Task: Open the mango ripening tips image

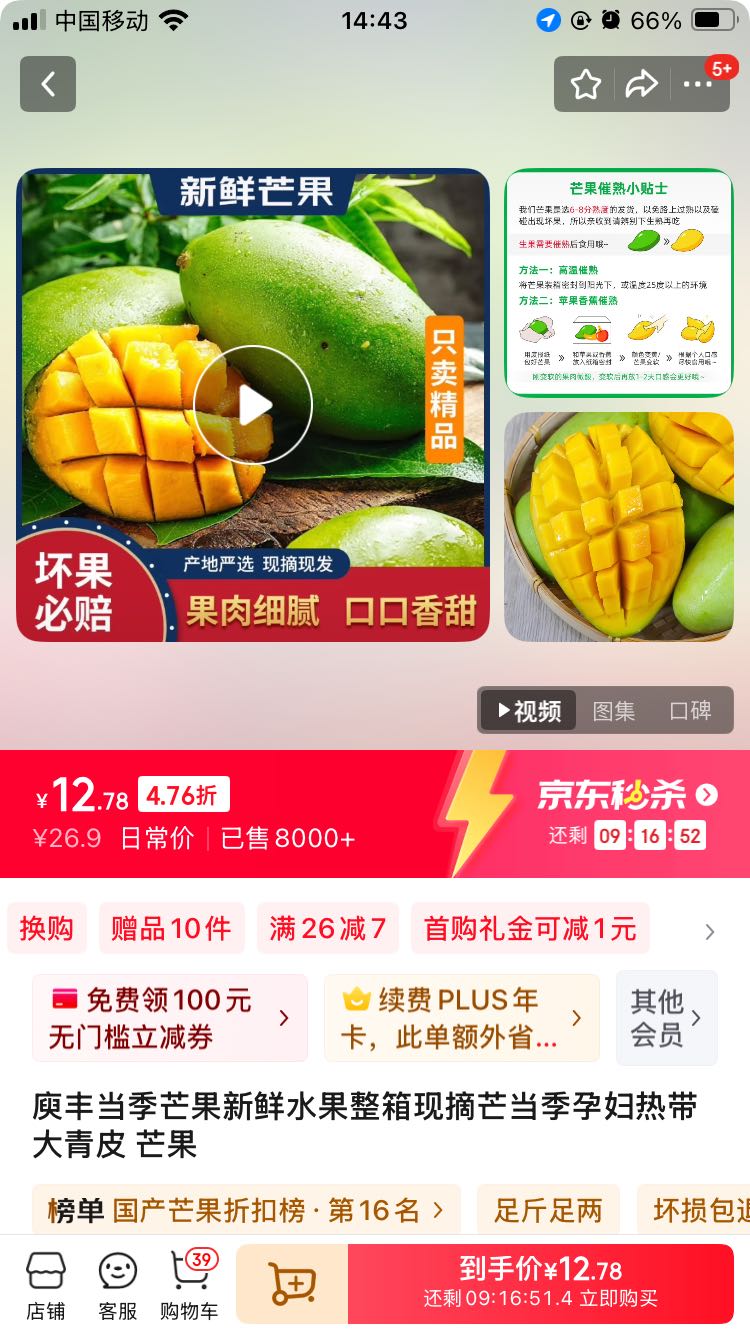Action: coord(618,283)
